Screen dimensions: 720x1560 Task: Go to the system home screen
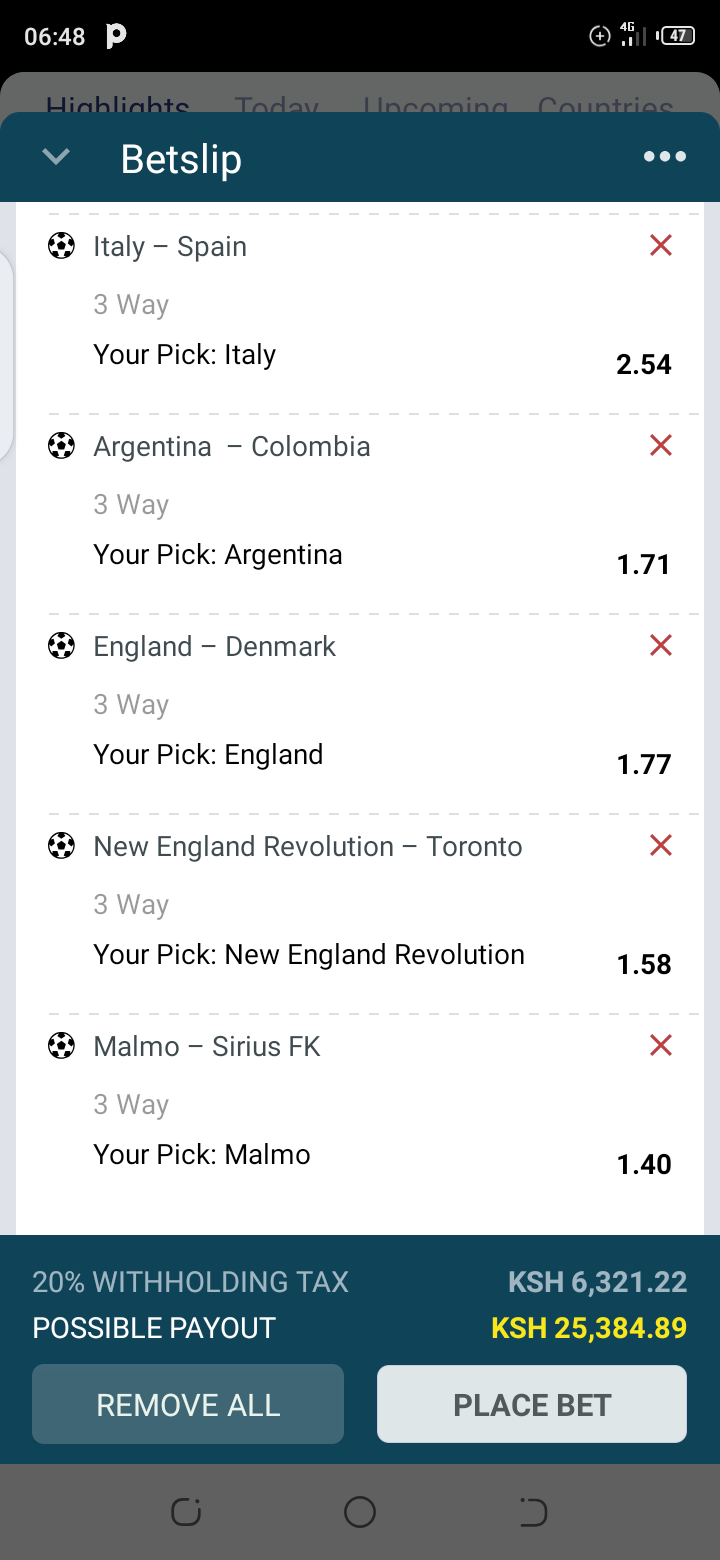[x=360, y=1512]
